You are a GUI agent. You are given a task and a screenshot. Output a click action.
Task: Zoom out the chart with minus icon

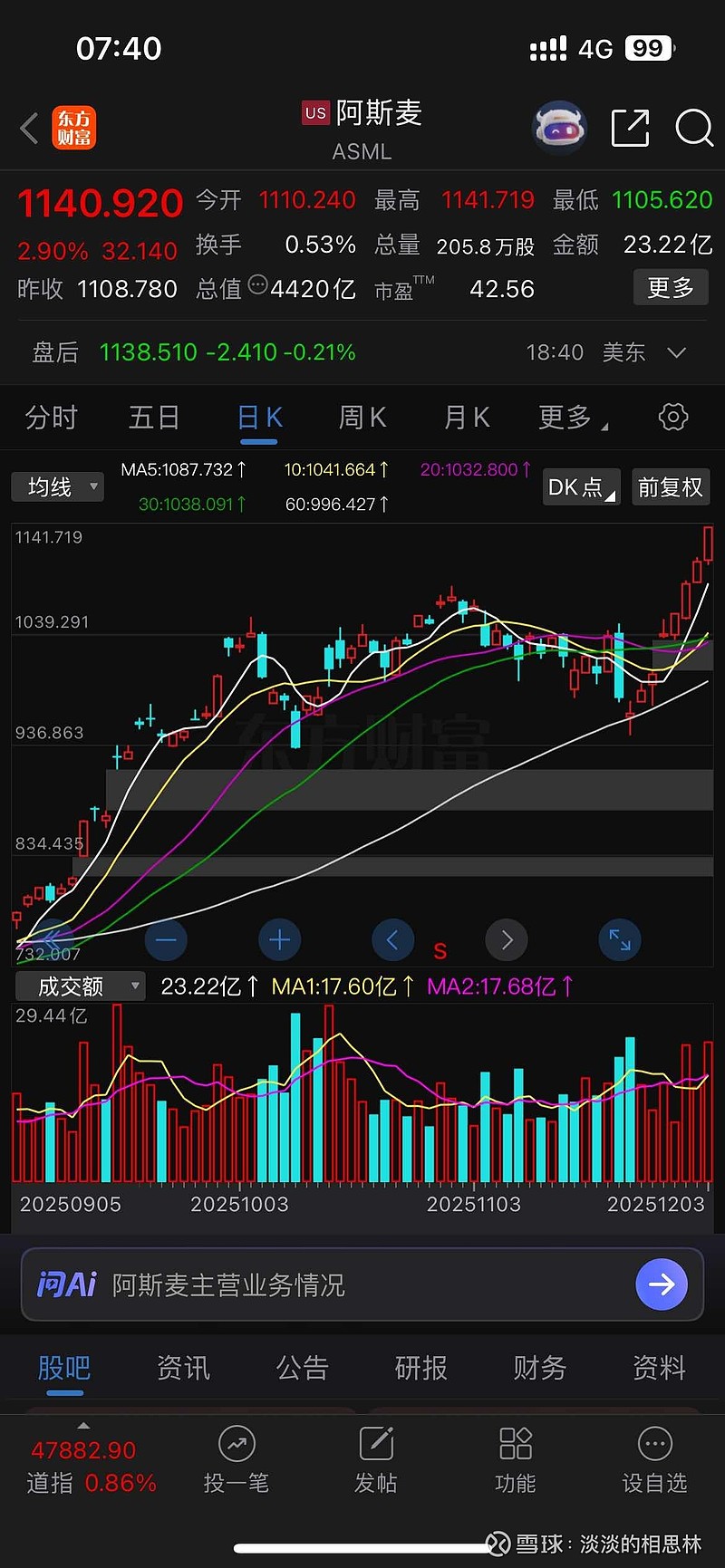click(x=166, y=940)
